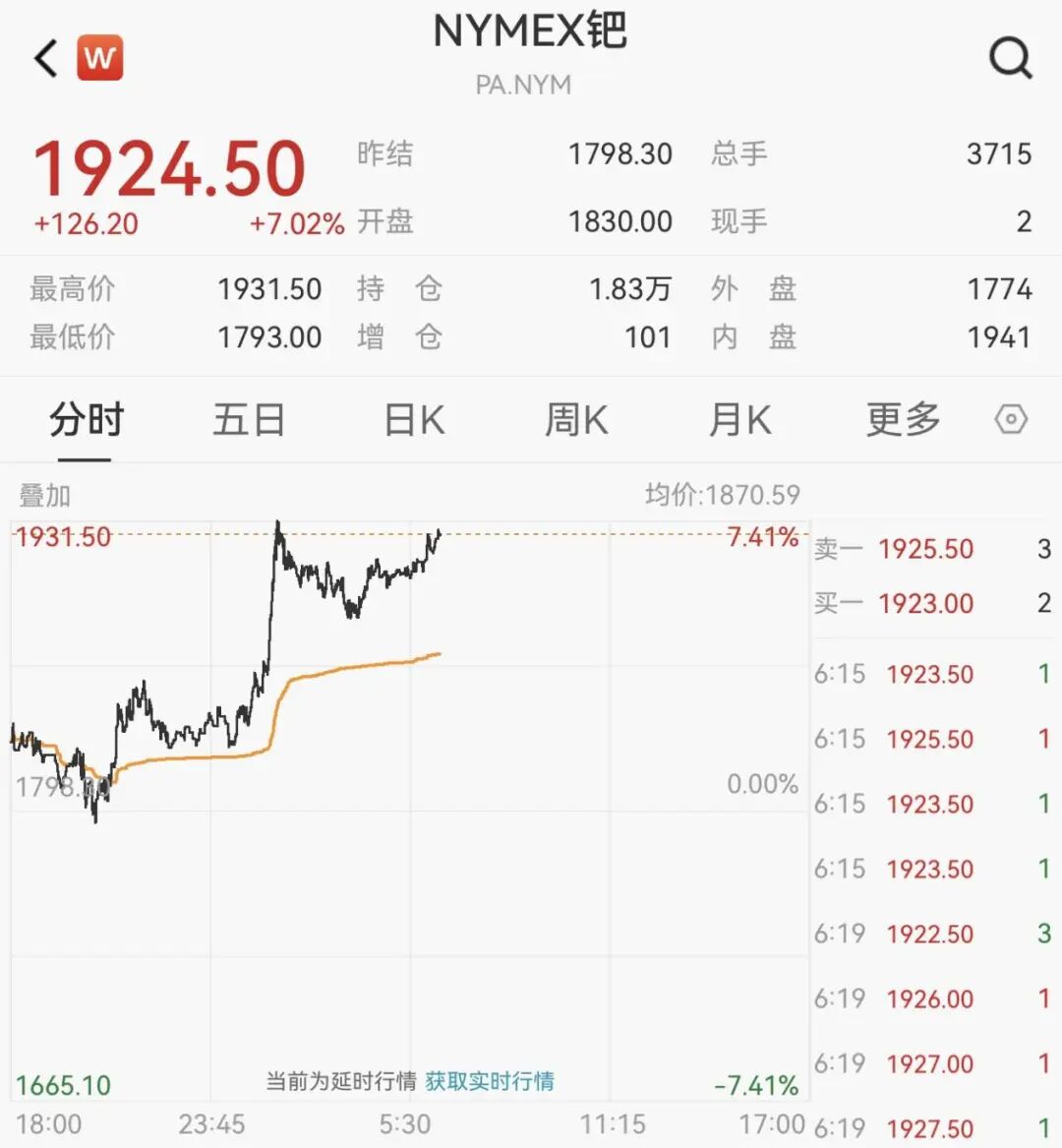Select the 分时 chart tab
The height and width of the screenshot is (1148, 1062).
pos(87,420)
